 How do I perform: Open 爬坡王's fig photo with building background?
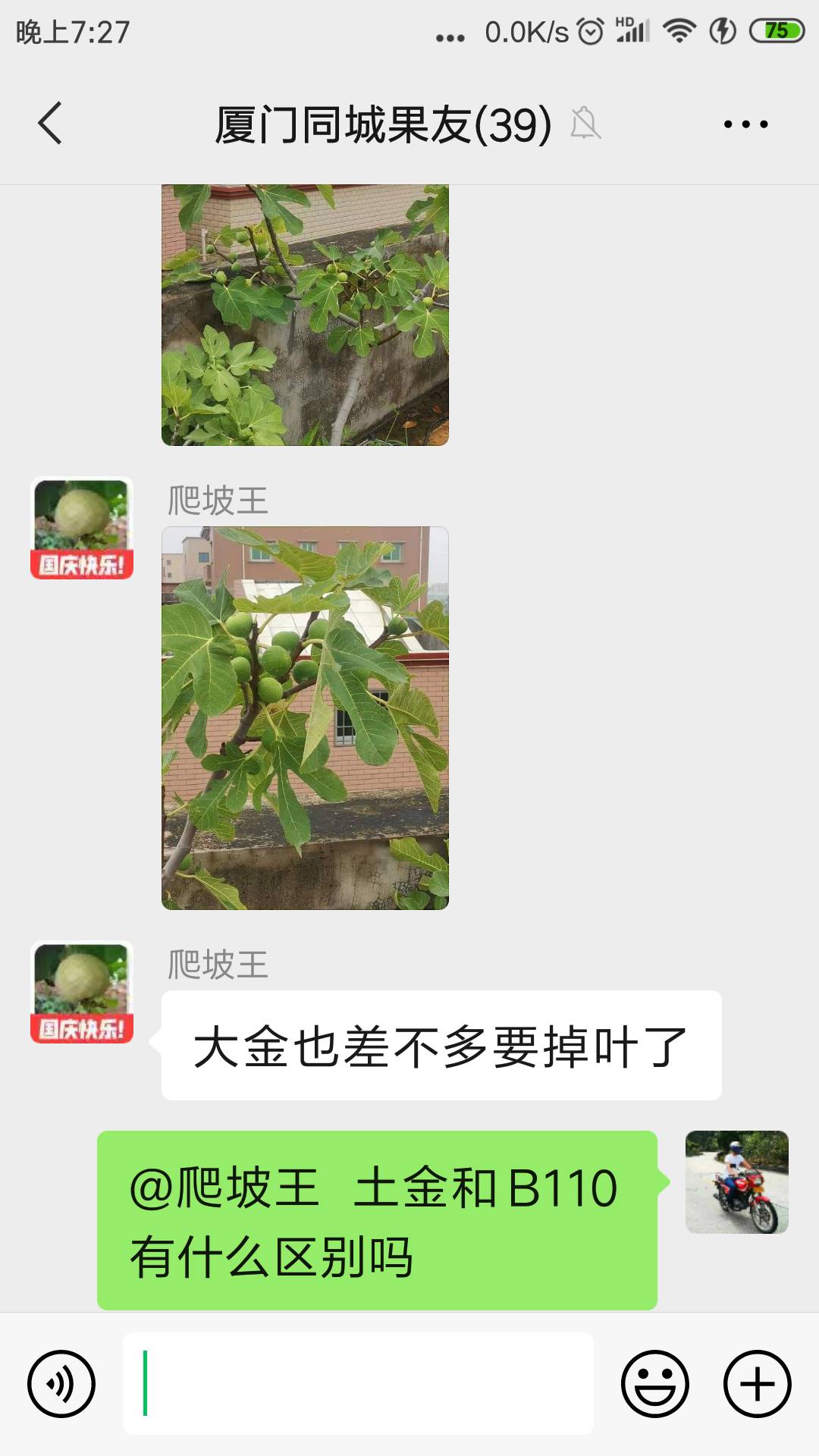(305, 718)
